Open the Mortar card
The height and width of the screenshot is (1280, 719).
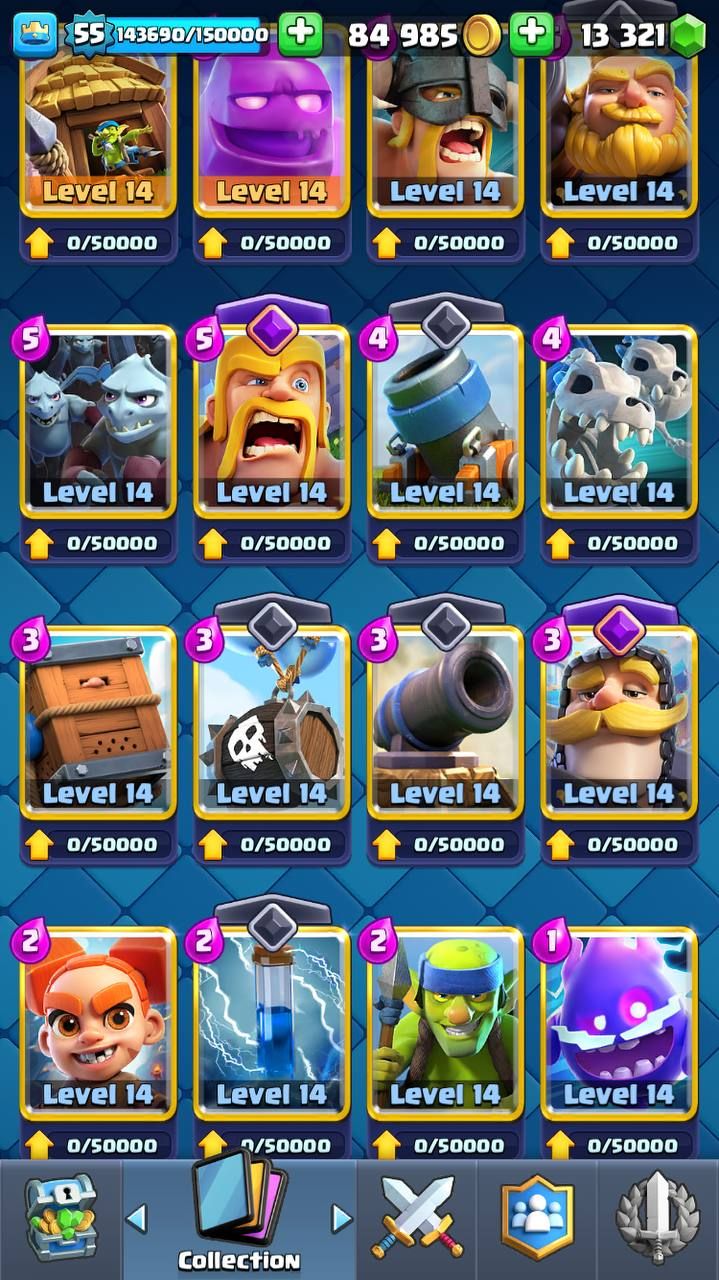445,420
